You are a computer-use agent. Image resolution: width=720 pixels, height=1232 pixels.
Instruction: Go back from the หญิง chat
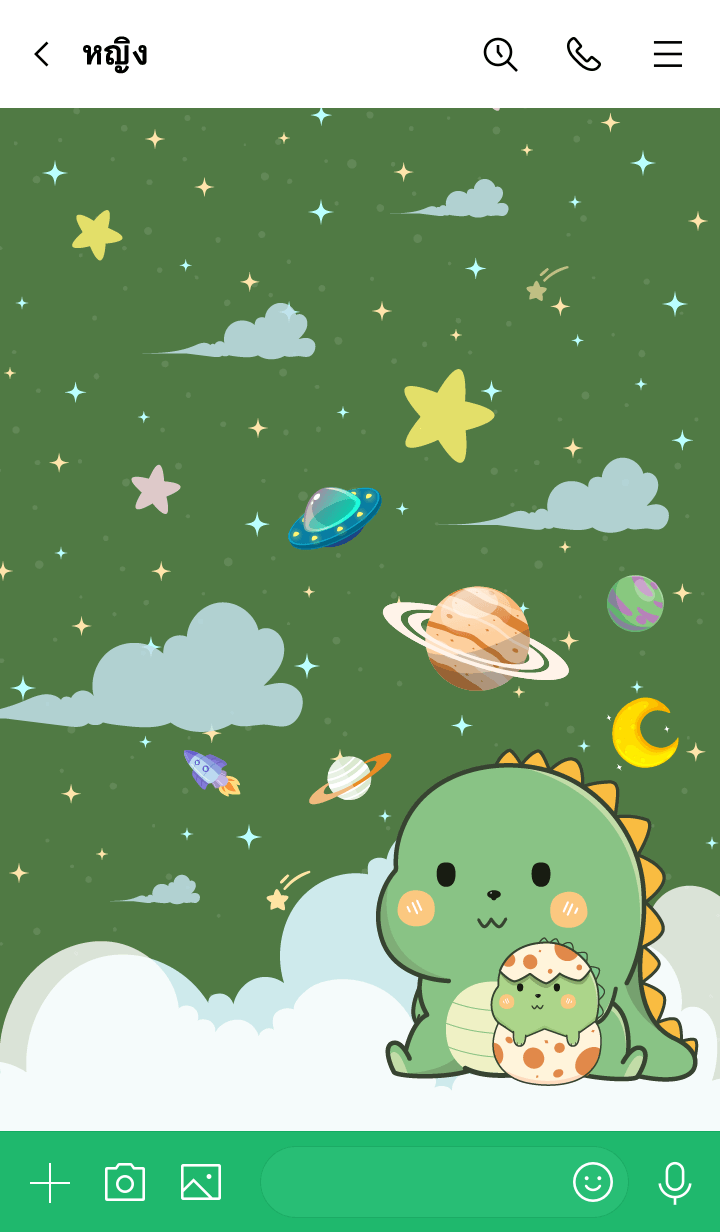point(41,54)
